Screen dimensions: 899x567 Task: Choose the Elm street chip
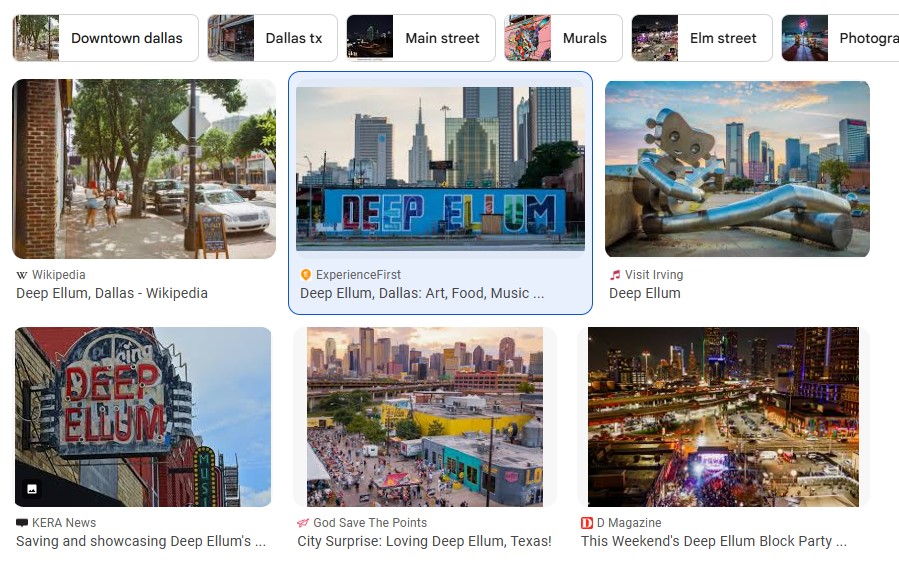(x=701, y=38)
